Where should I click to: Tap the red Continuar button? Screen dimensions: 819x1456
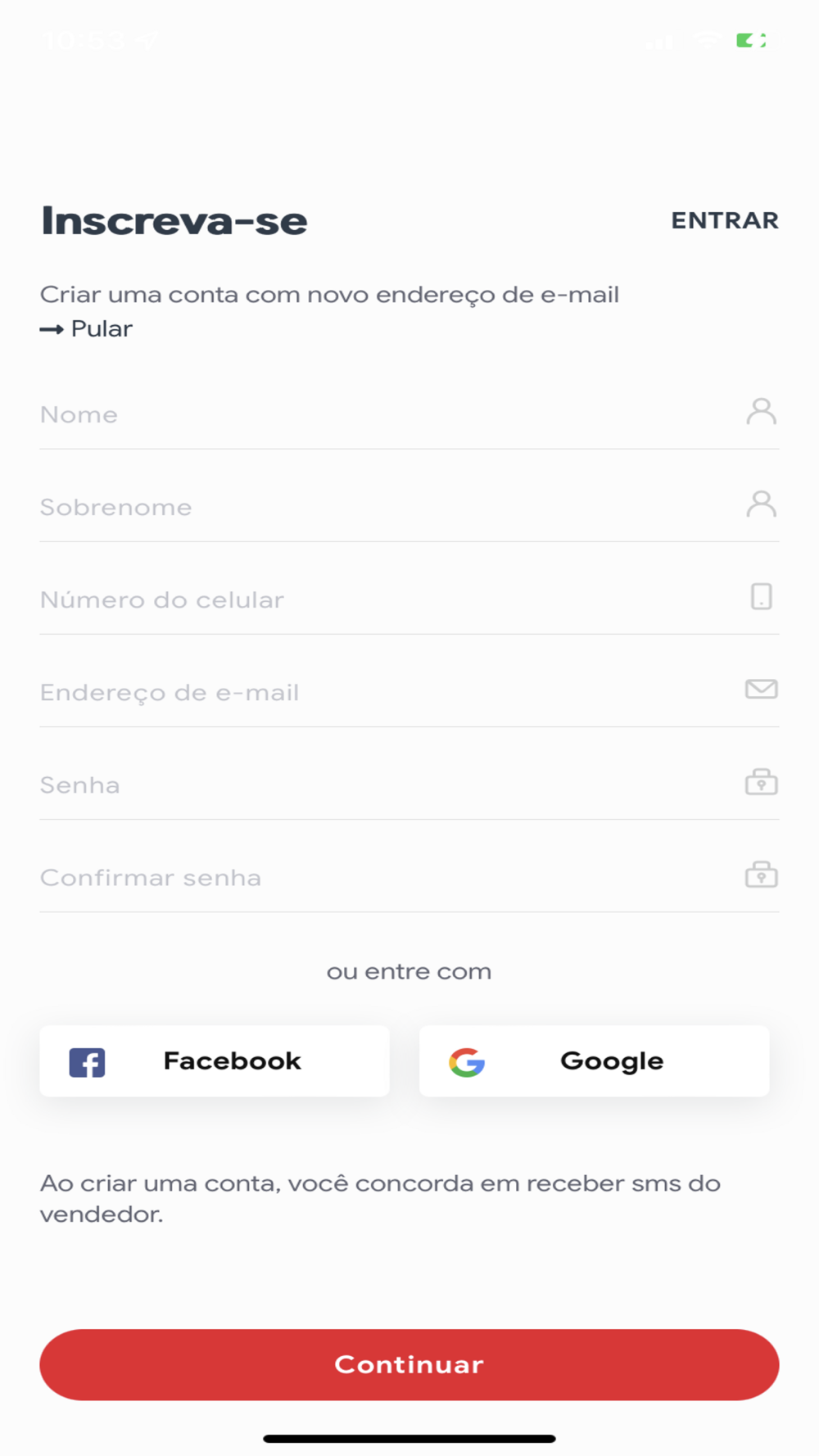pyautogui.click(x=409, y=1364)
